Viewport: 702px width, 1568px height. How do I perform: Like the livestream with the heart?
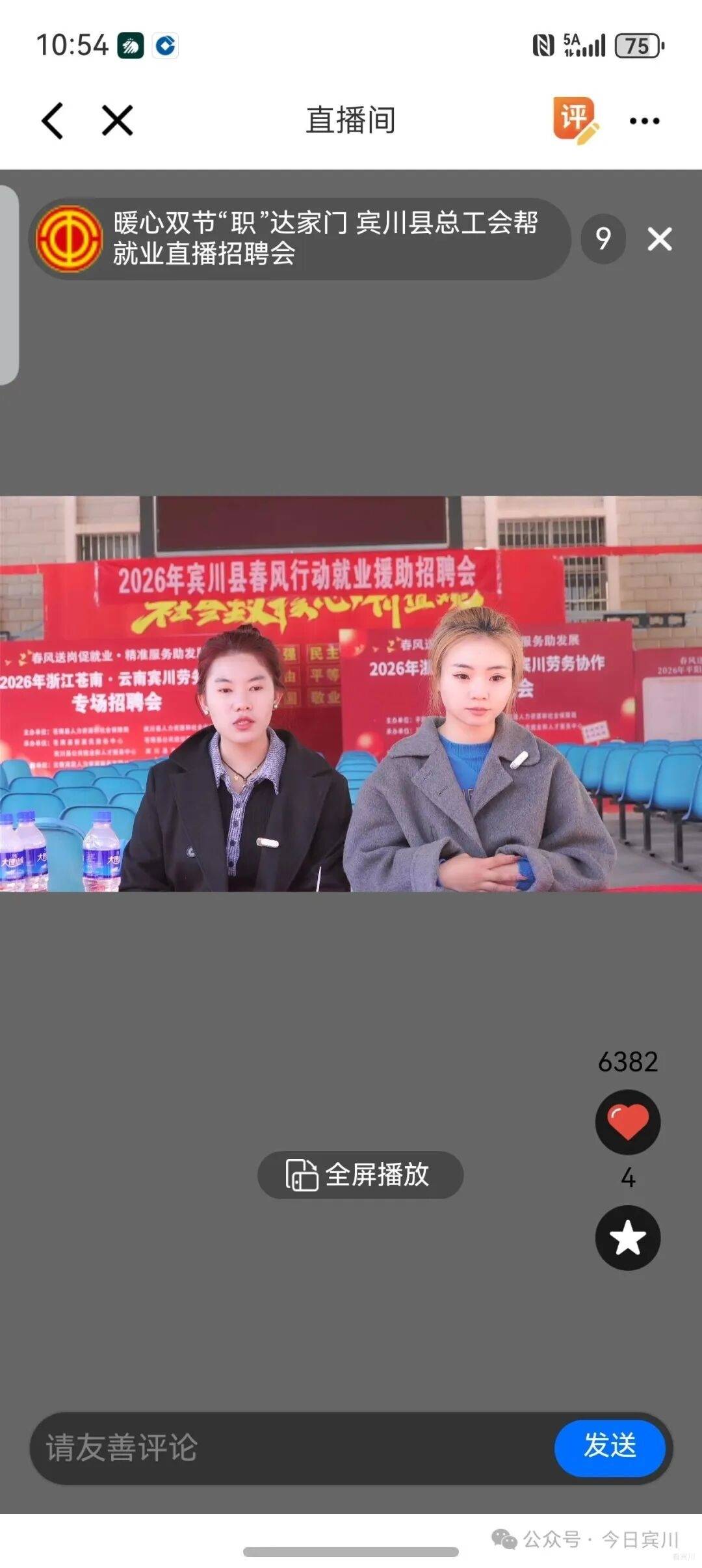628,1122
